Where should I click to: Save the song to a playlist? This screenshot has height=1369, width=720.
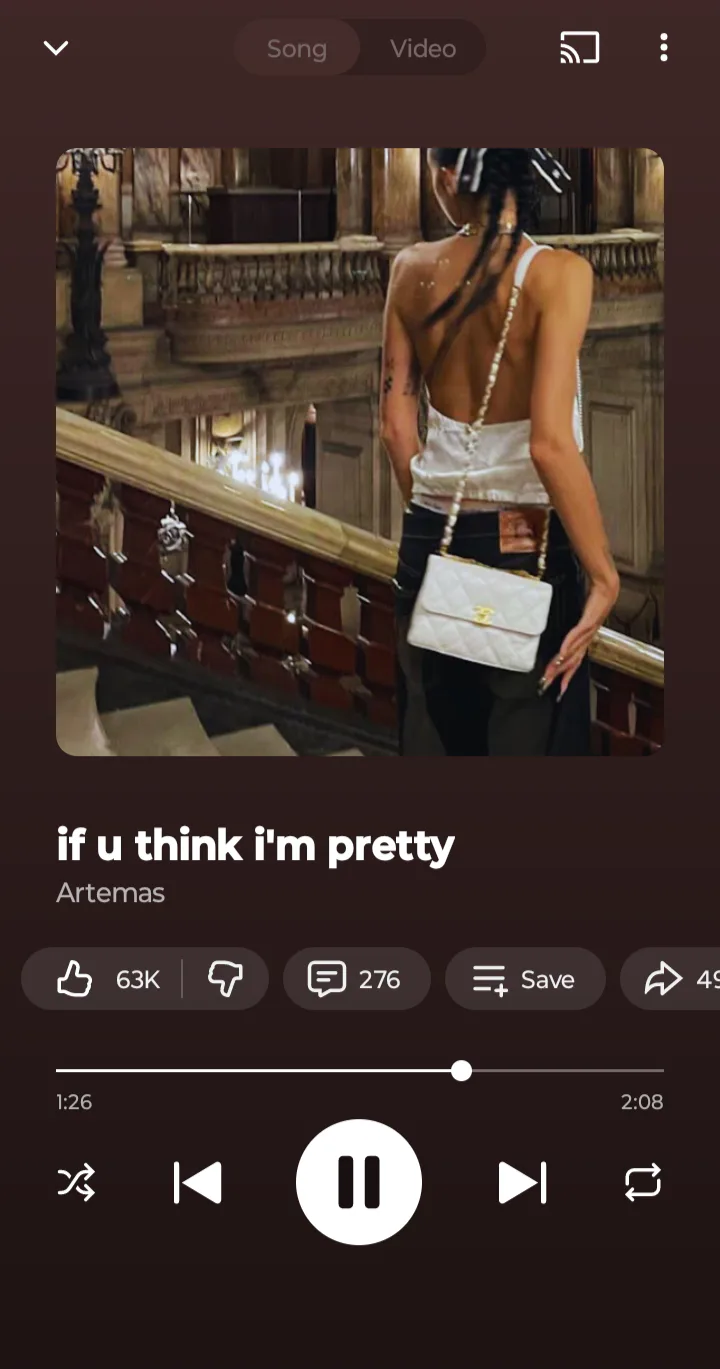pyautogui.click(x=524, y=979)
